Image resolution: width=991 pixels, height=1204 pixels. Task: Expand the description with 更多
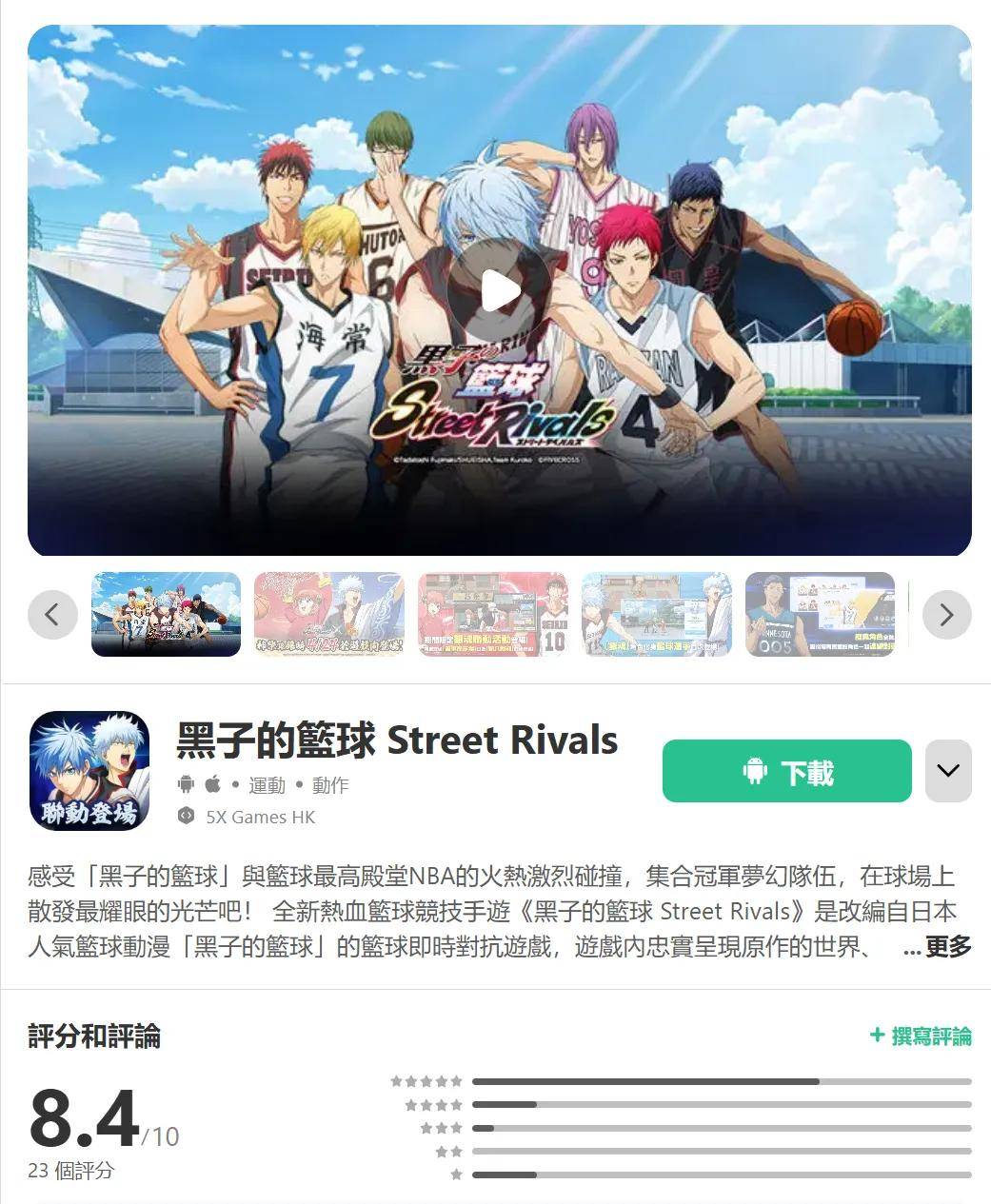[939, 947]
